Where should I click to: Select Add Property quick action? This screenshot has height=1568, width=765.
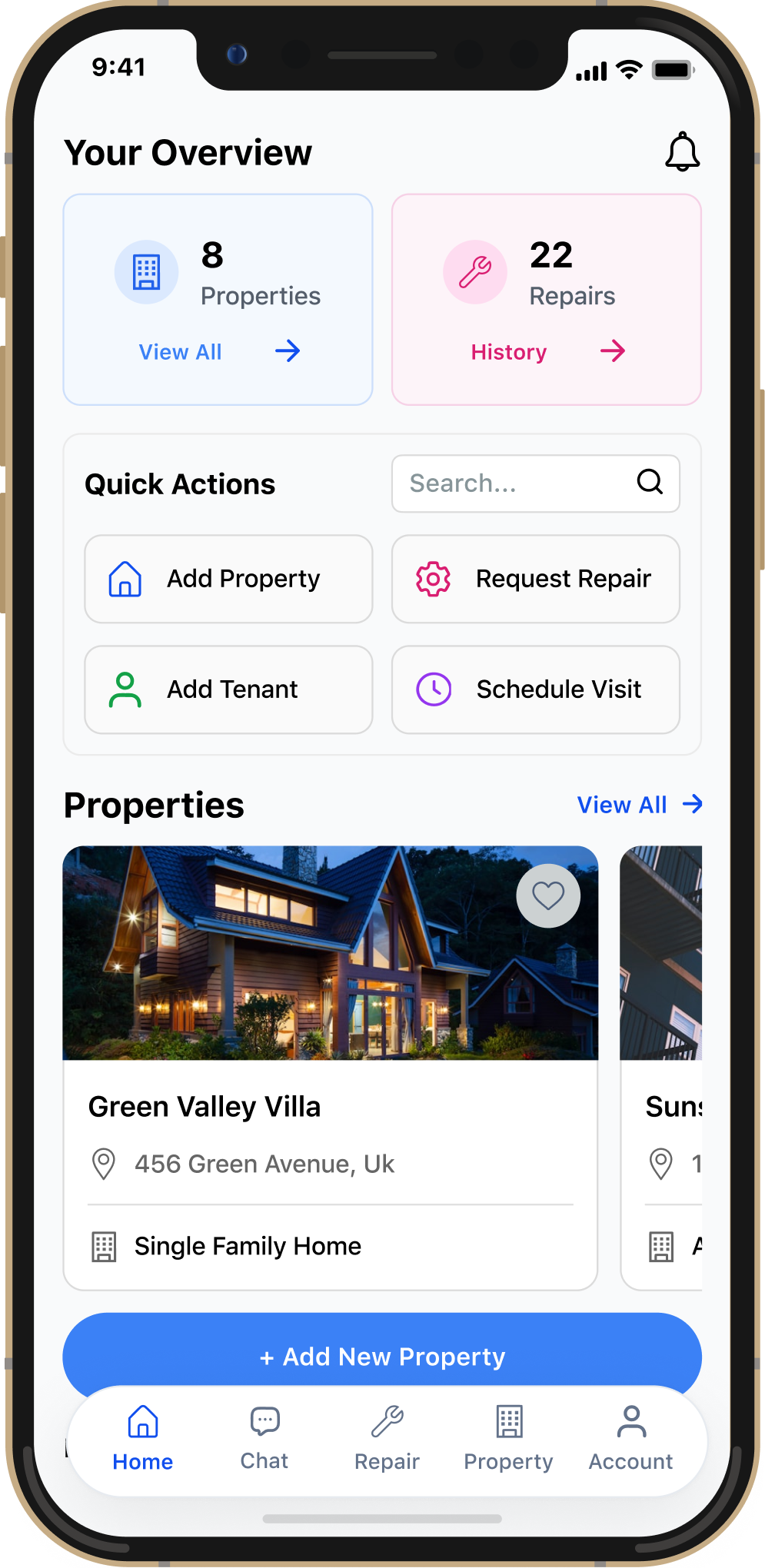[x=228, y=579]
